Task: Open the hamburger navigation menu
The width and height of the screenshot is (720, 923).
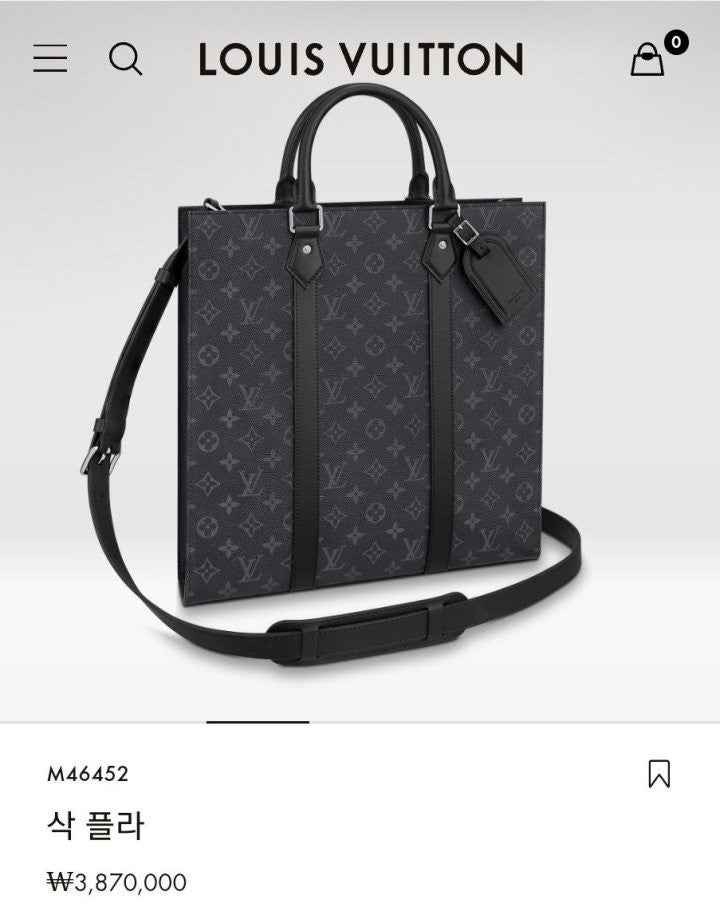Action: (50, 59)
